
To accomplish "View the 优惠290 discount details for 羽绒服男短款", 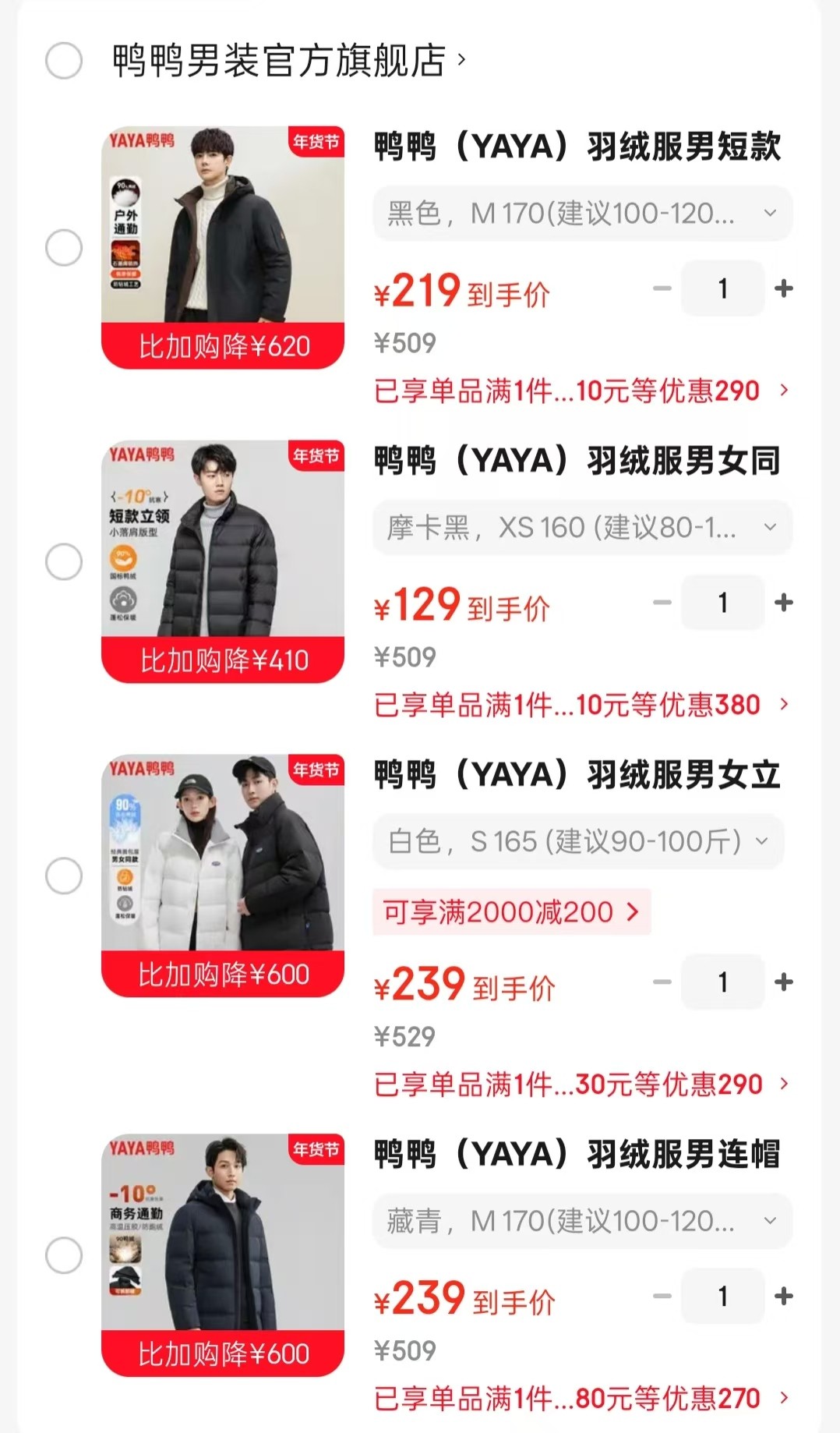I will pyautogui.click(x=581, y=391).
